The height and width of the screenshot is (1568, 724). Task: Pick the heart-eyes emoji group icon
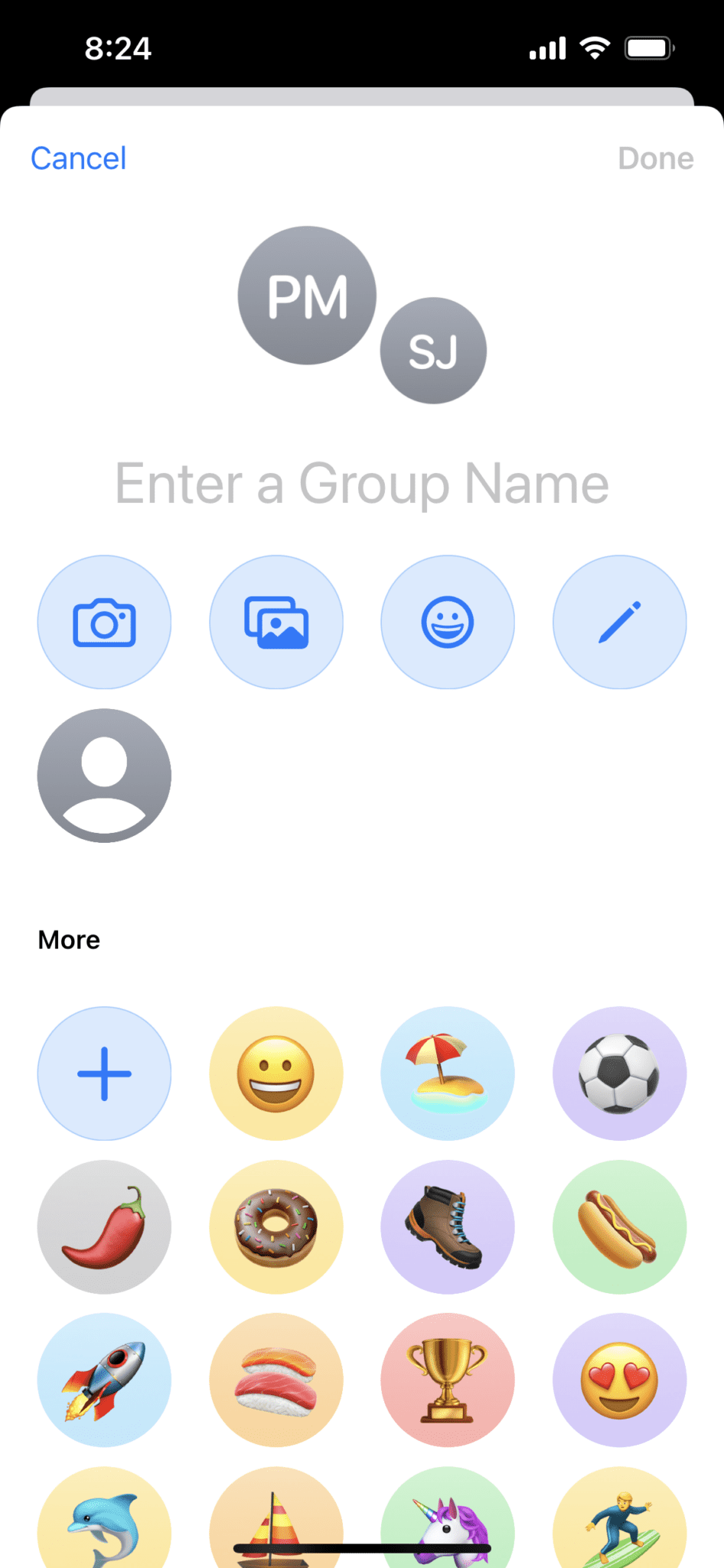[x=620, y=1380]
